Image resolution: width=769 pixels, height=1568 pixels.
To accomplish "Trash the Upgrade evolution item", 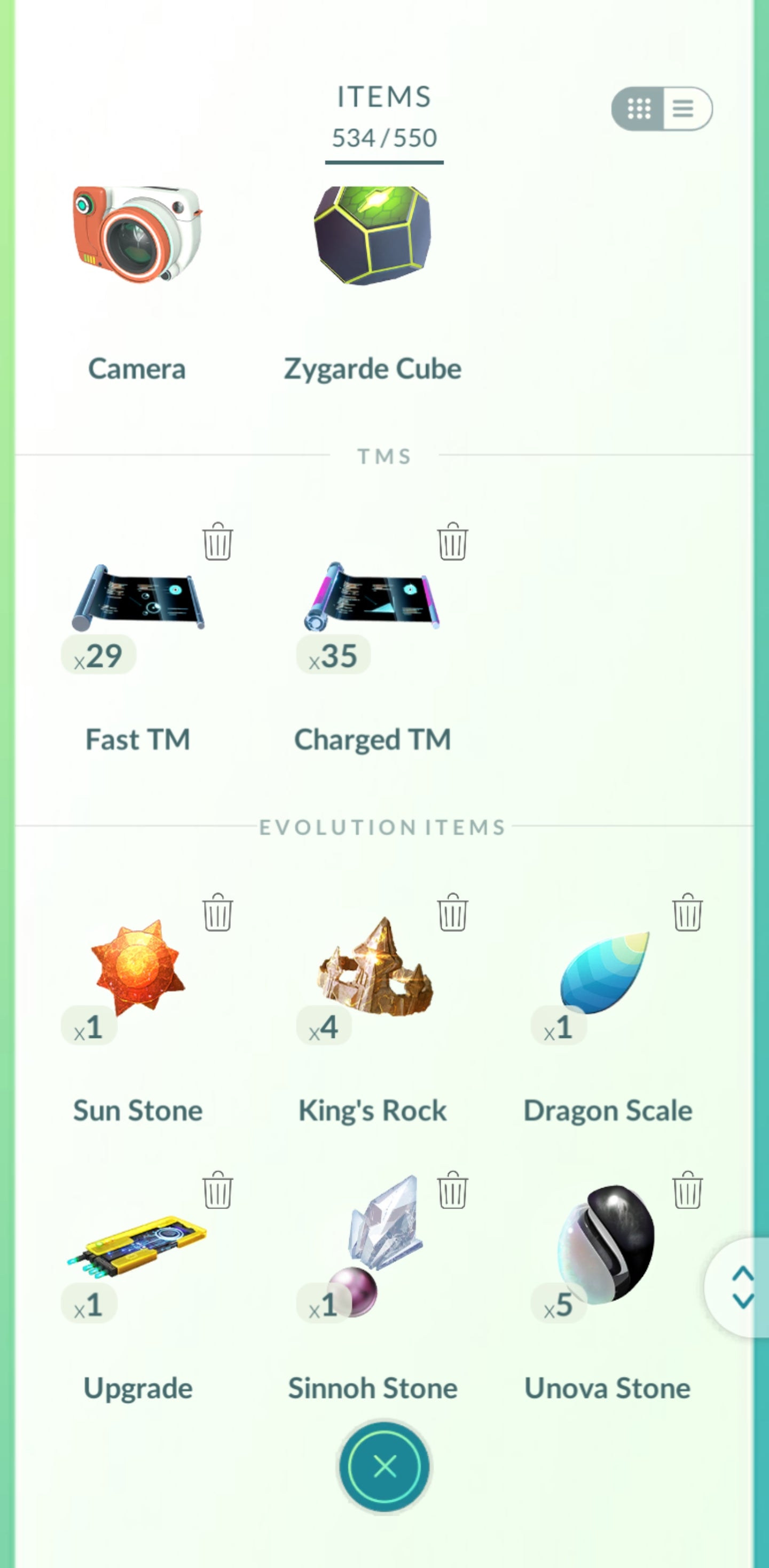I will (x=217, y=1190).
